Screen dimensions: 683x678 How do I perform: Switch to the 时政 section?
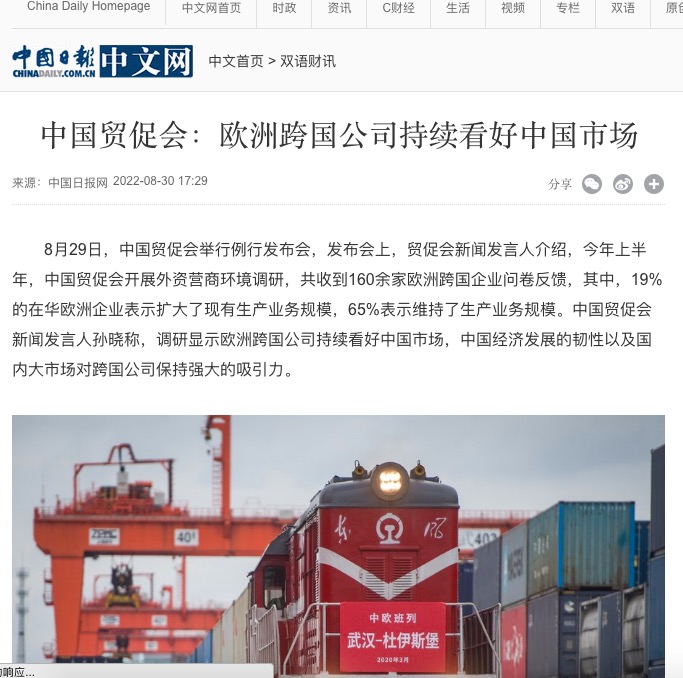284,8
